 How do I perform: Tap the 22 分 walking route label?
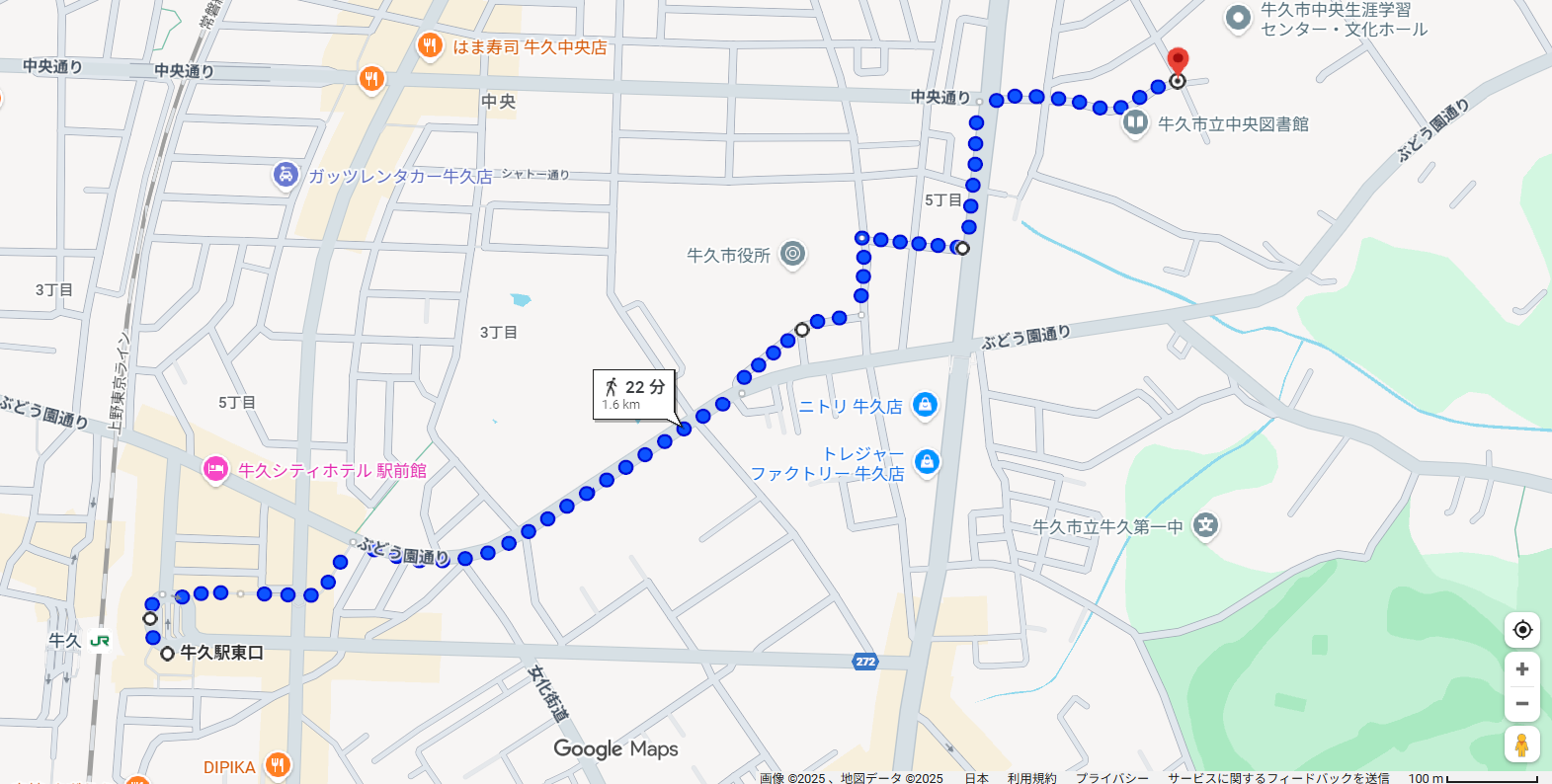click(634, 394)
